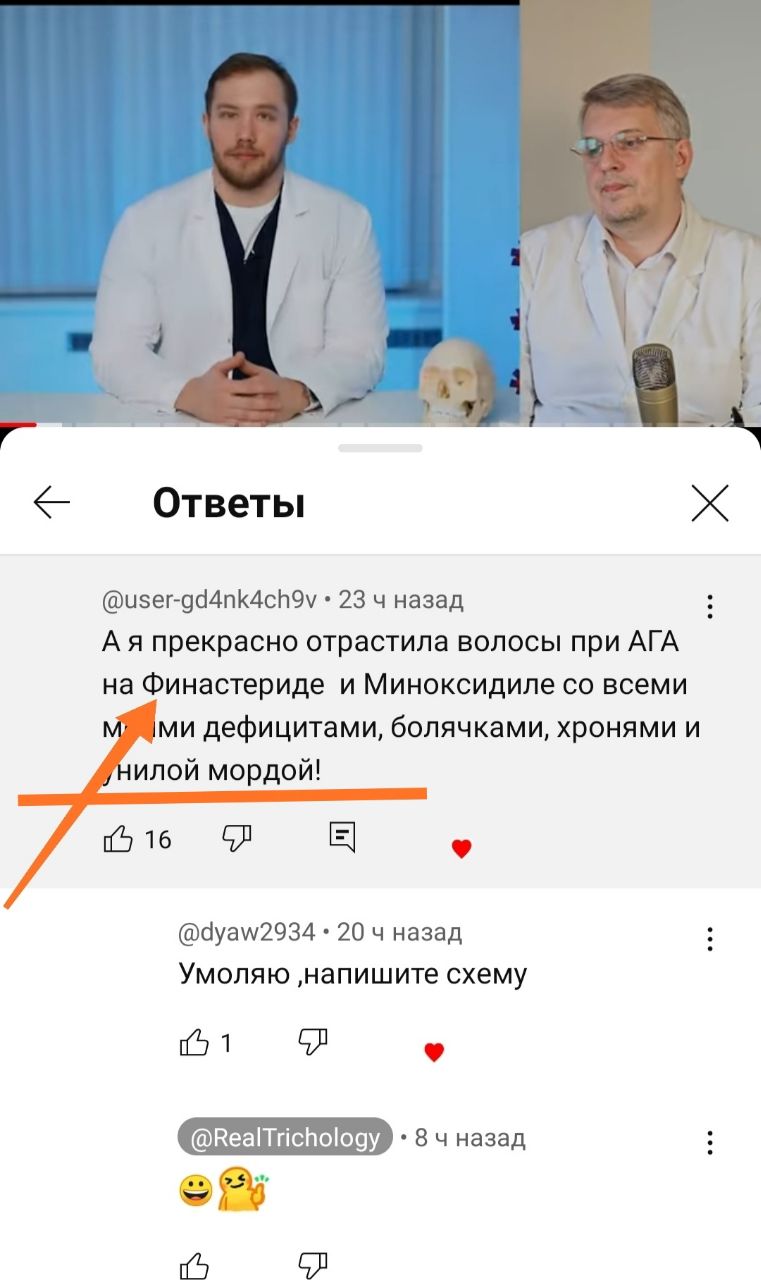Open the @dyaw2934 profile
This screenshot has height=1280, width=761.
(247, 933)
